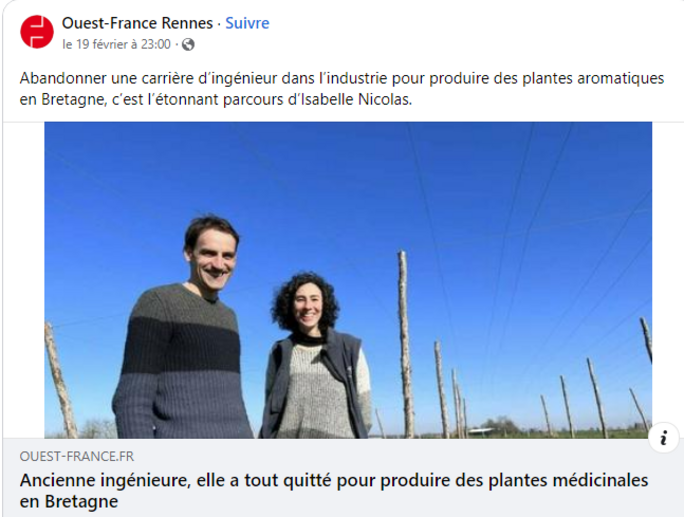Open the post timestamp 19 février à 23:00
684x517 pixels.
[x=116, y=44]
